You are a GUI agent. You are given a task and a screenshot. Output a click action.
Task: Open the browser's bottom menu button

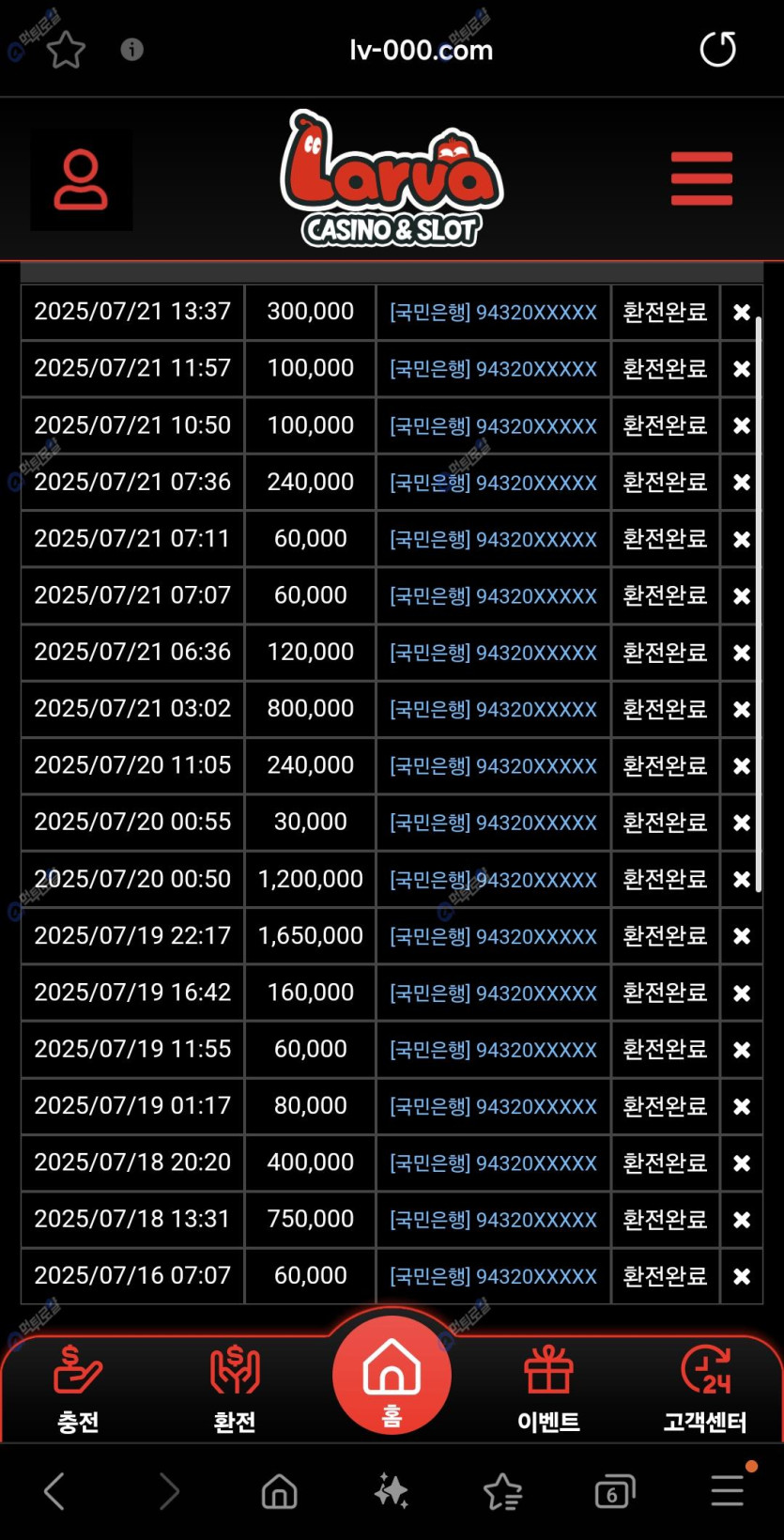click(728, 1491)
